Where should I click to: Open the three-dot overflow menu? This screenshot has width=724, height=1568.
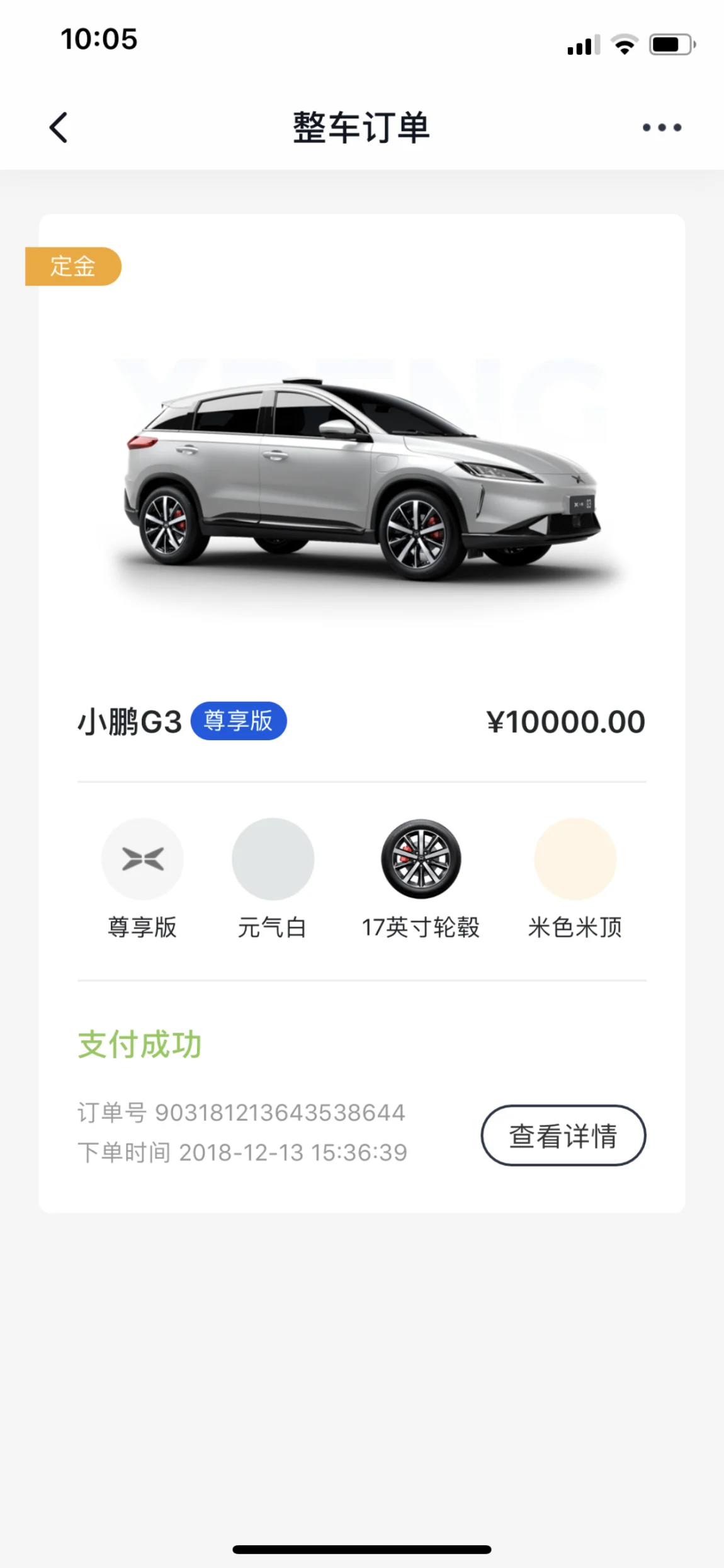pos(662,128)
